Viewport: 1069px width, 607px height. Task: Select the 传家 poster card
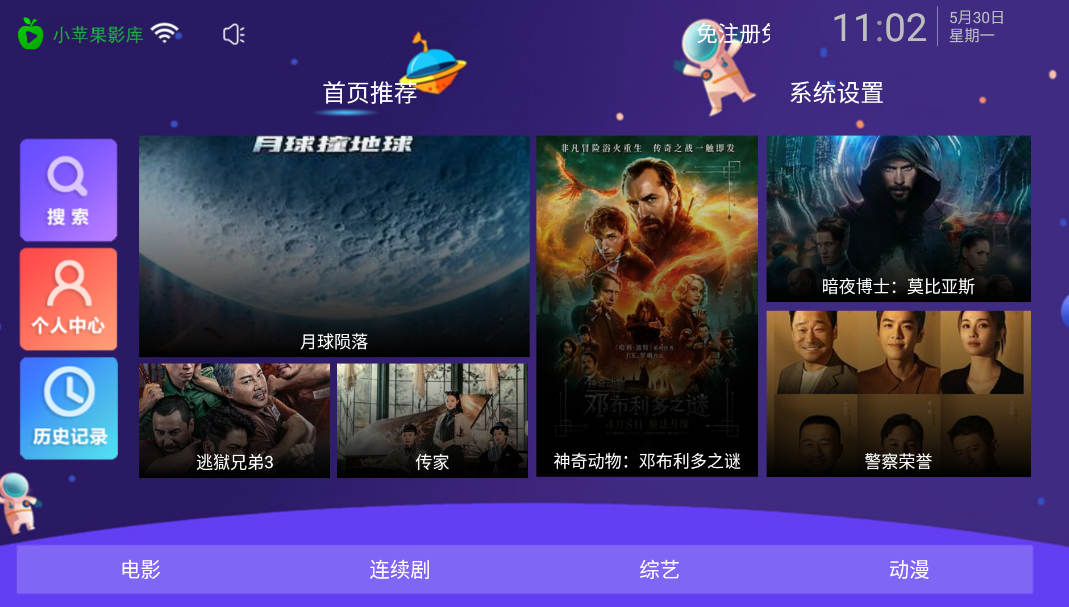click(432, 420)
